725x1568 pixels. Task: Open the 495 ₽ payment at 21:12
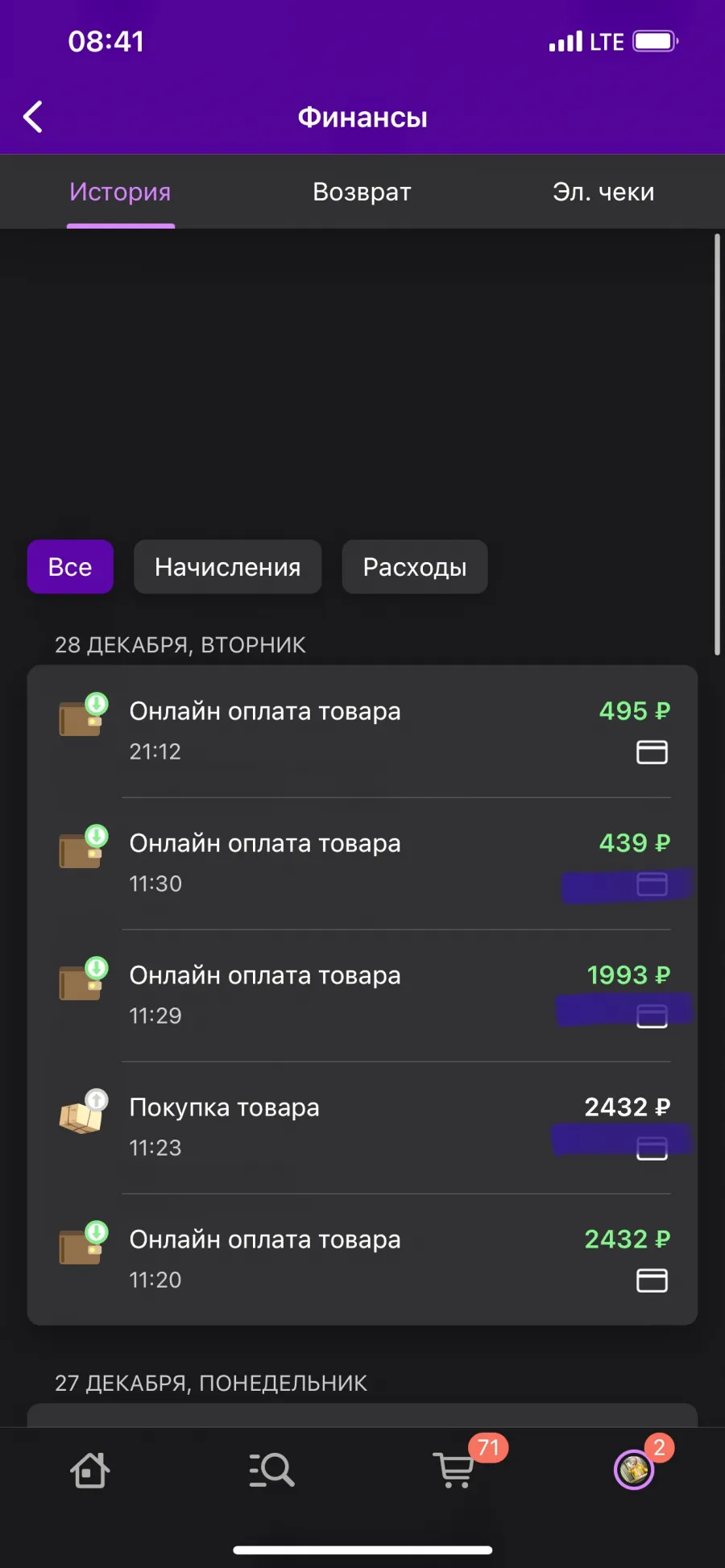(362, 731)
